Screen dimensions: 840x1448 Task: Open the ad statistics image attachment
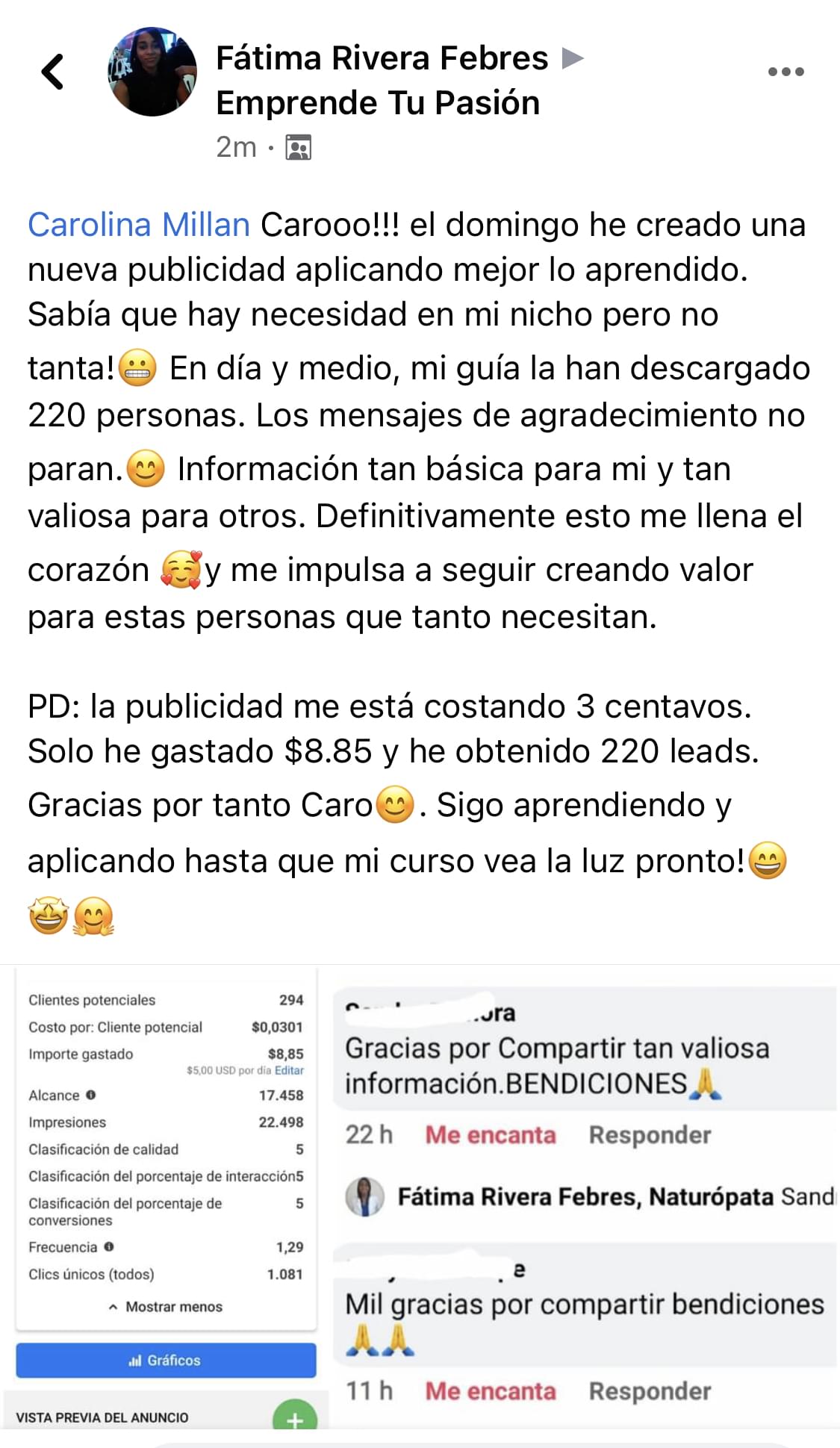(166, 1195)
